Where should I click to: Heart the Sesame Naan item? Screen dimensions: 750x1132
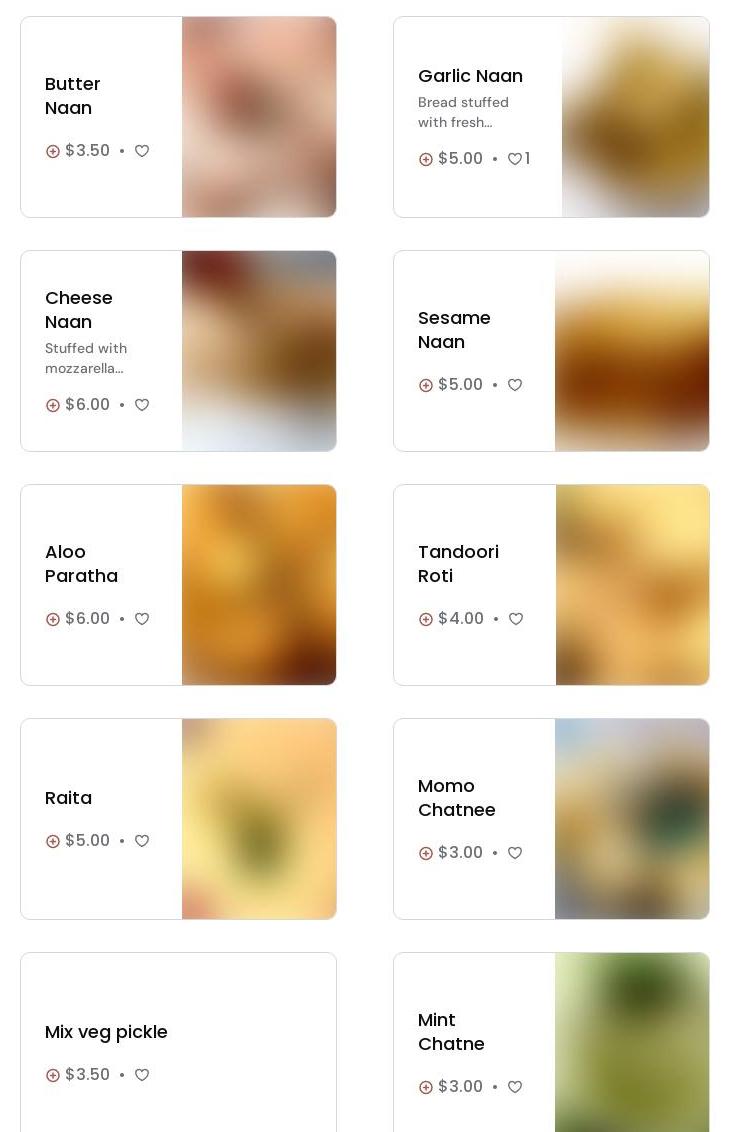tap(515, 385)
